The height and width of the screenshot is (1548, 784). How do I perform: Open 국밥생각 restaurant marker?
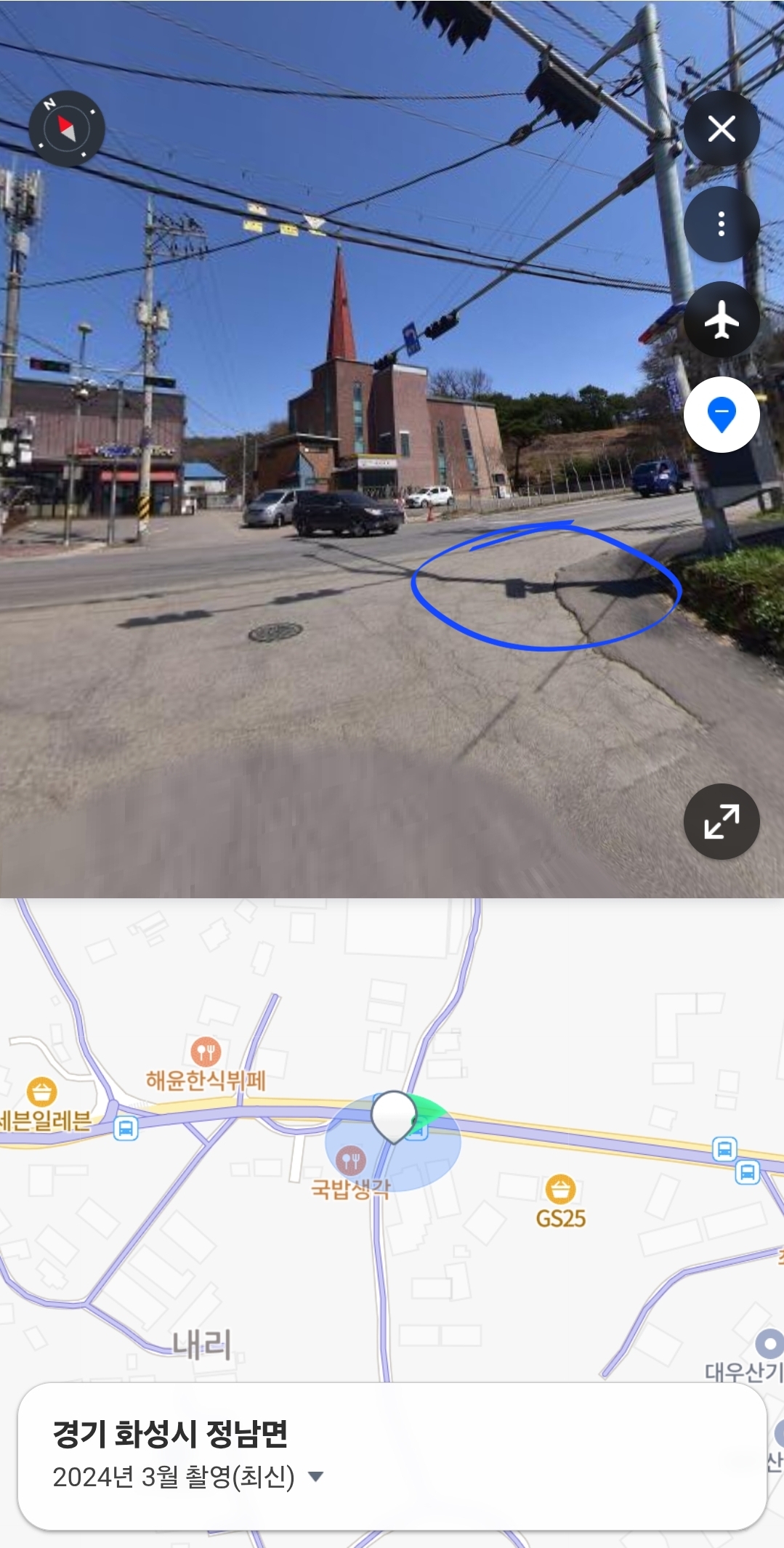point(350,1161)
